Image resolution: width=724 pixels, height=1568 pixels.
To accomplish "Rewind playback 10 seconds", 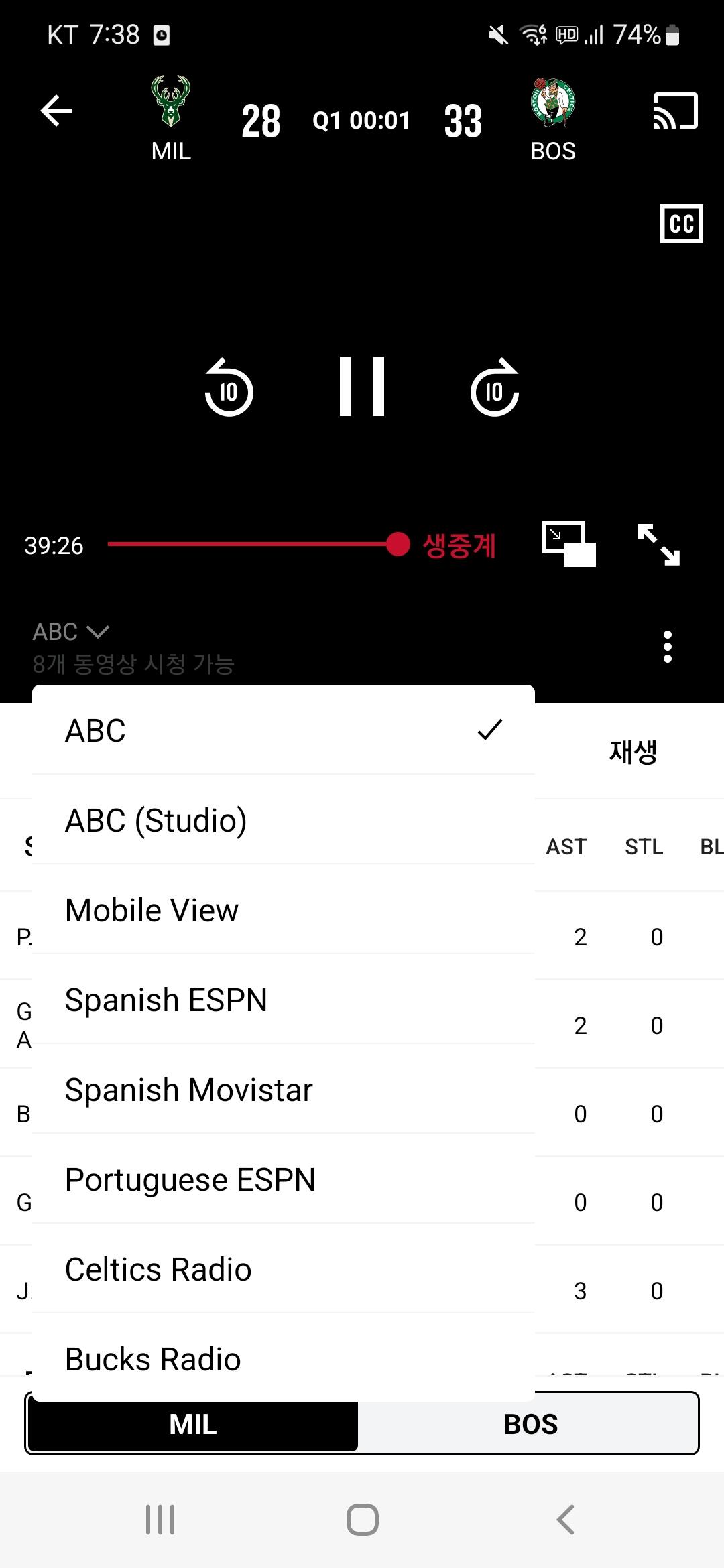I will tap(229, 388).
